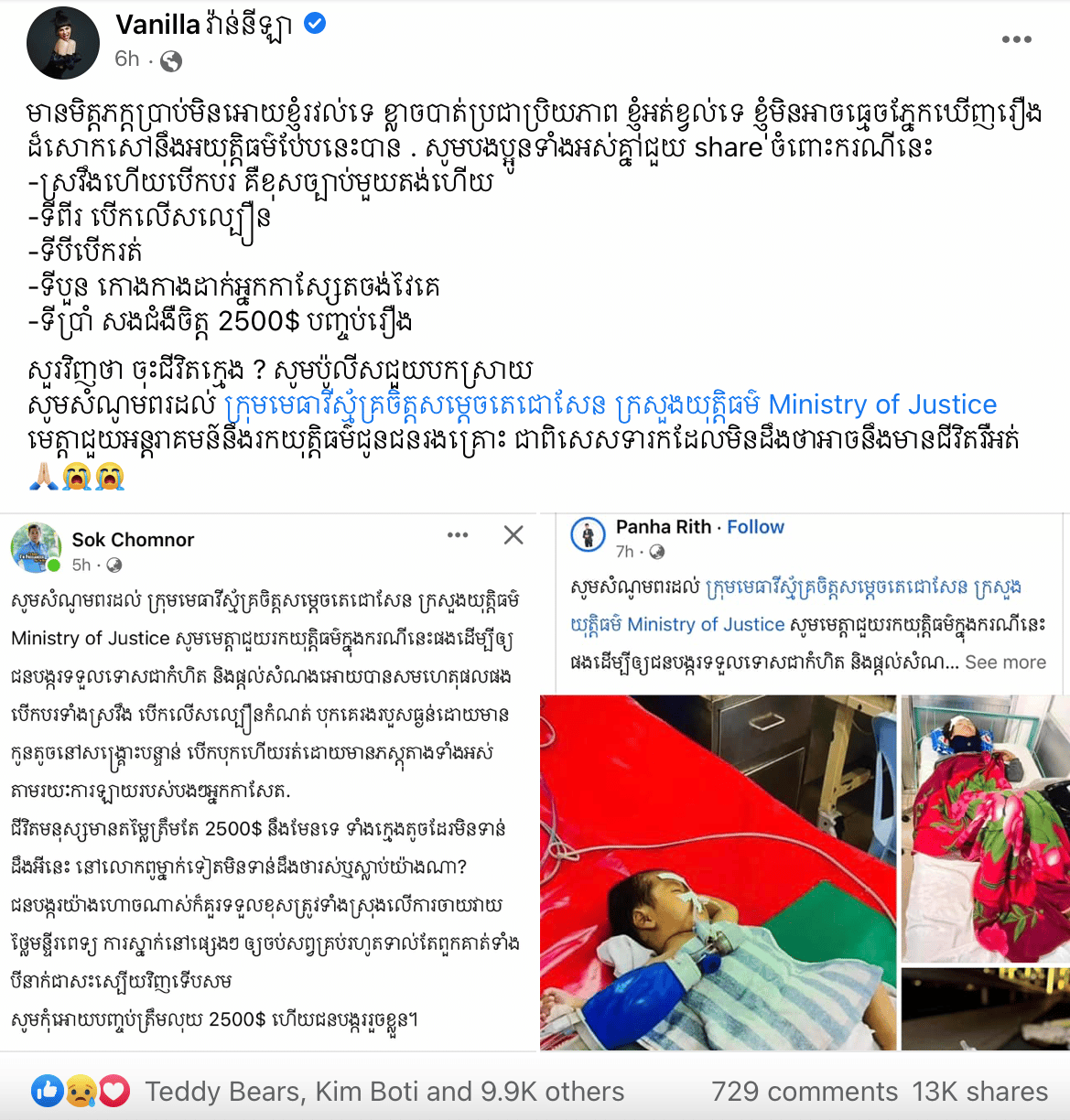View the 13K shares list
1070x1120 pixels.
pos(979,1092)
